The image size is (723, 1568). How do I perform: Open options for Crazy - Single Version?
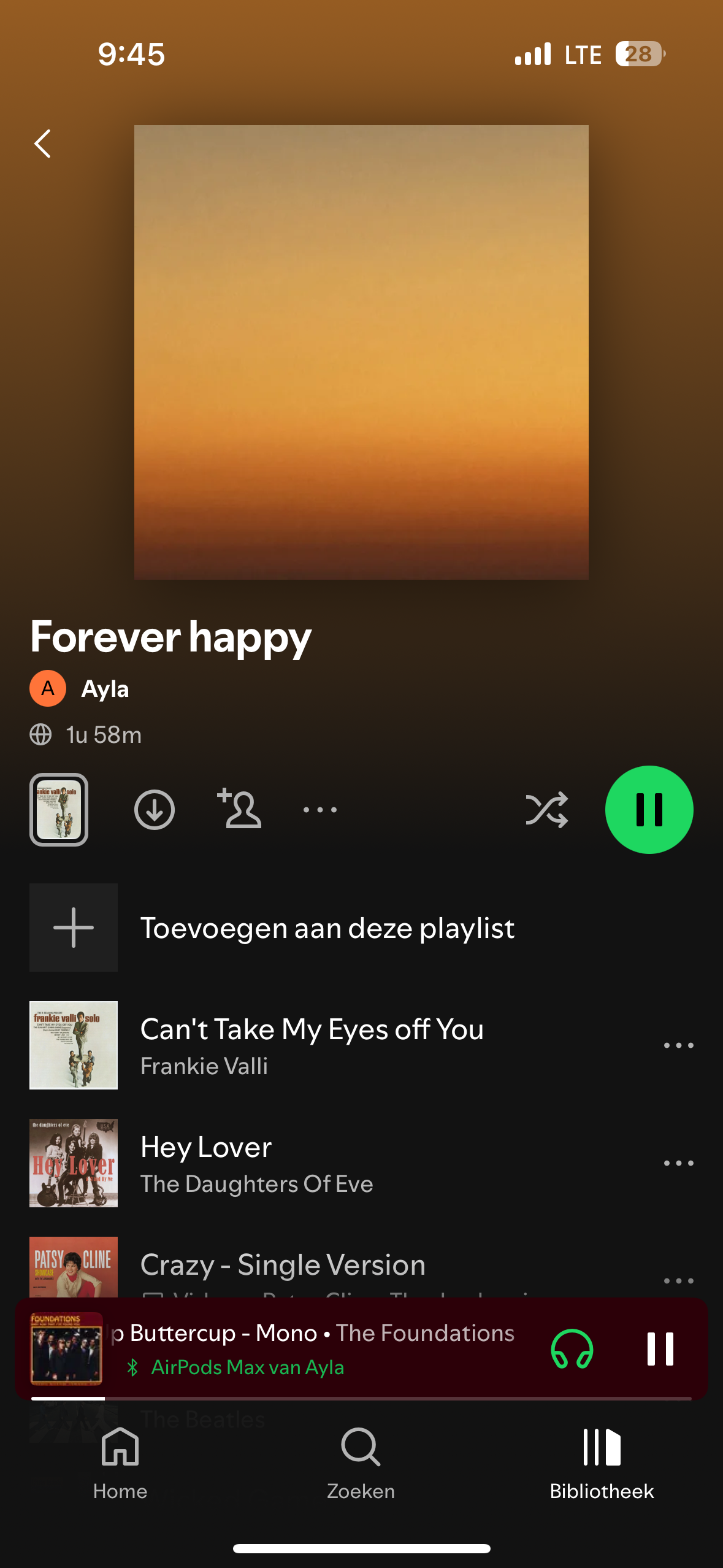[x=678, y=1281]
